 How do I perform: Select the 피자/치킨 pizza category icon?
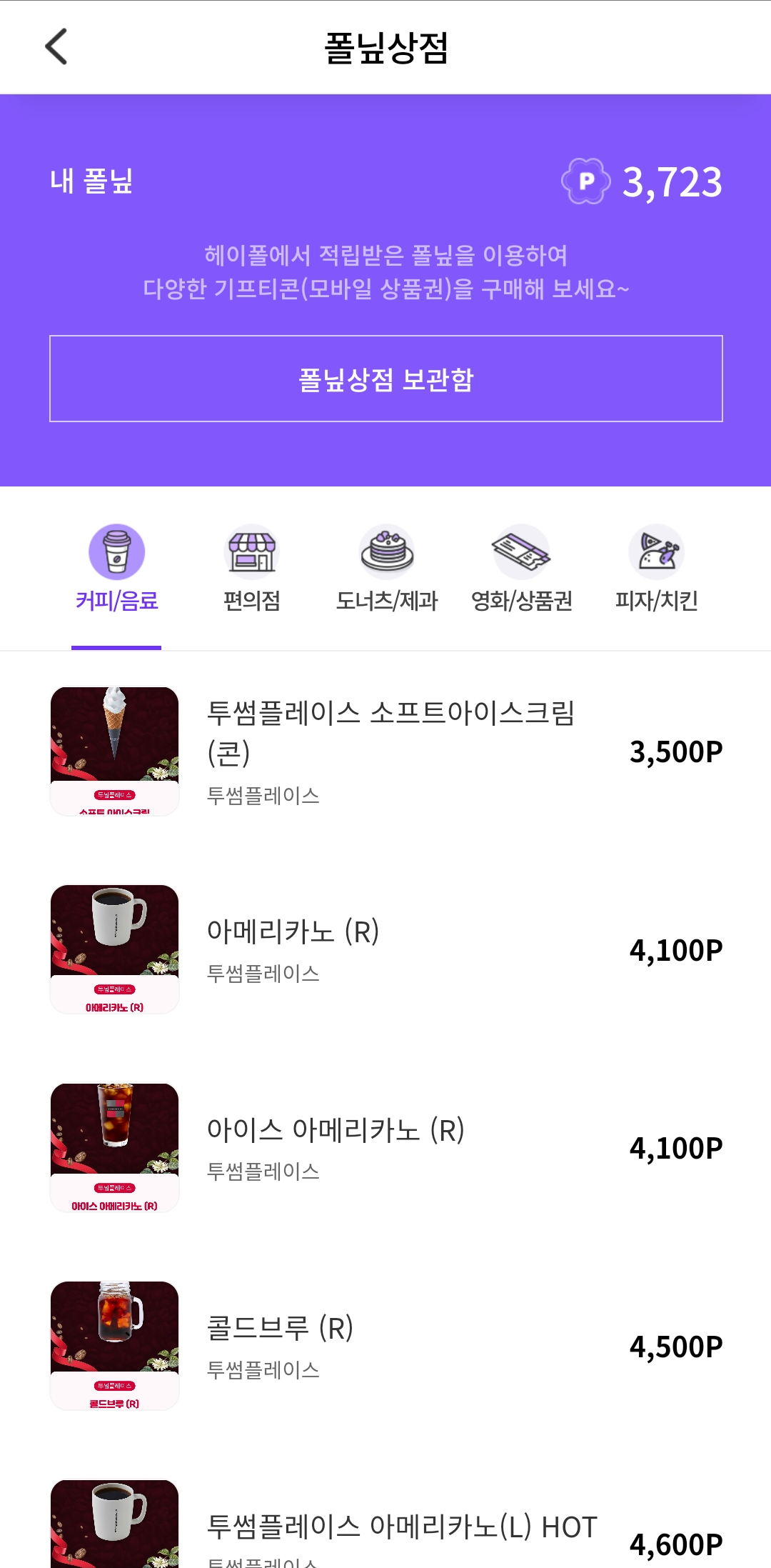(657, 552)
